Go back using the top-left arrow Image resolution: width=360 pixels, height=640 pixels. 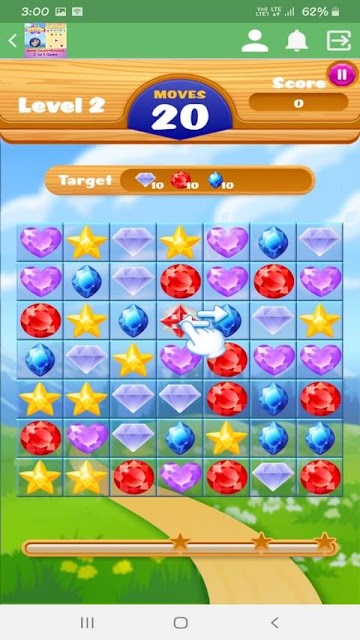pyautogui.click(x=13, y=41)
